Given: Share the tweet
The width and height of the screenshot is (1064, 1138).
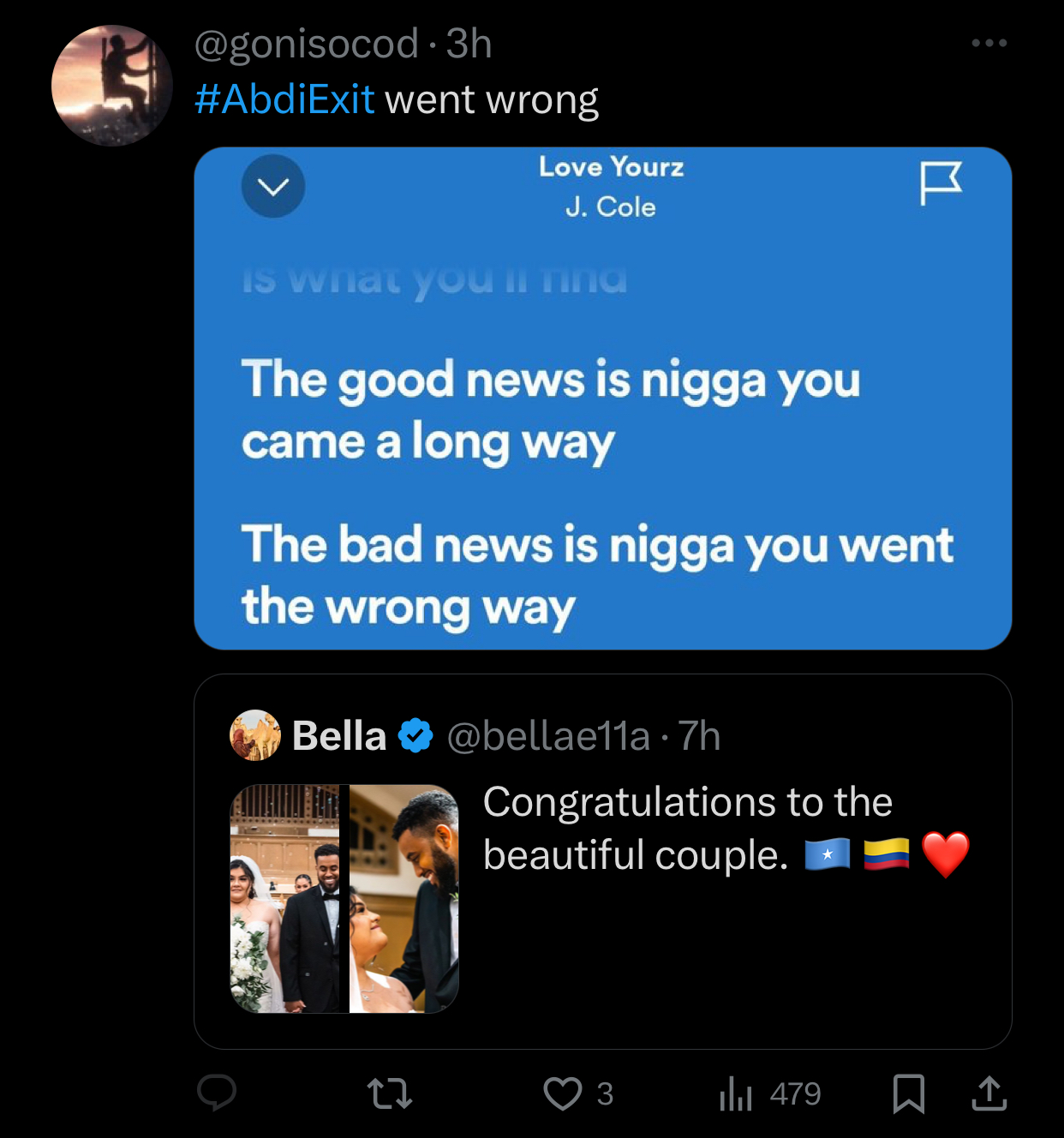Looking at the screenshot, I should click(x=989, y=1093).
